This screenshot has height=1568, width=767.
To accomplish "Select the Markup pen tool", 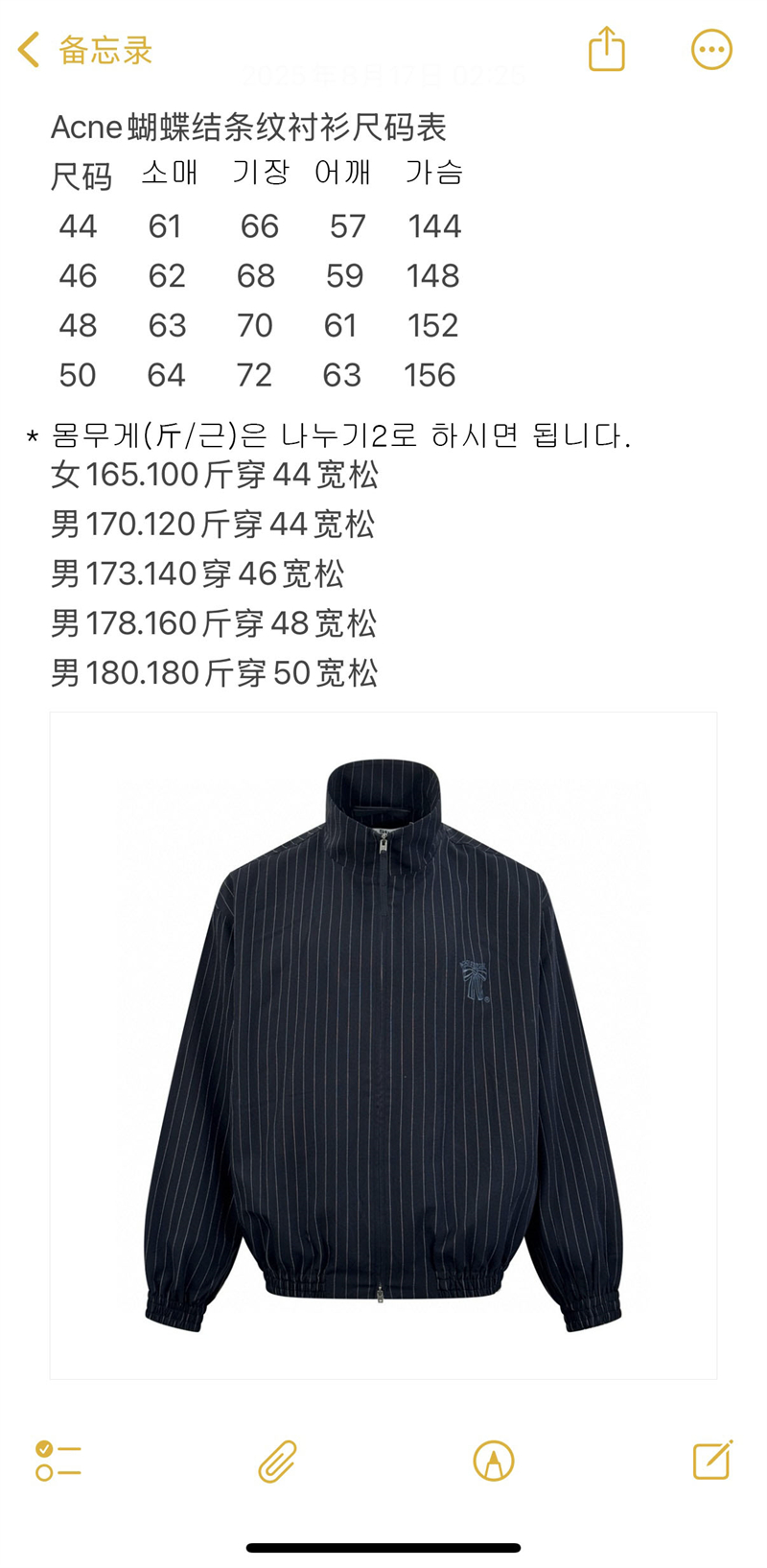I will pyautogui.click(x=492, y=1463).
